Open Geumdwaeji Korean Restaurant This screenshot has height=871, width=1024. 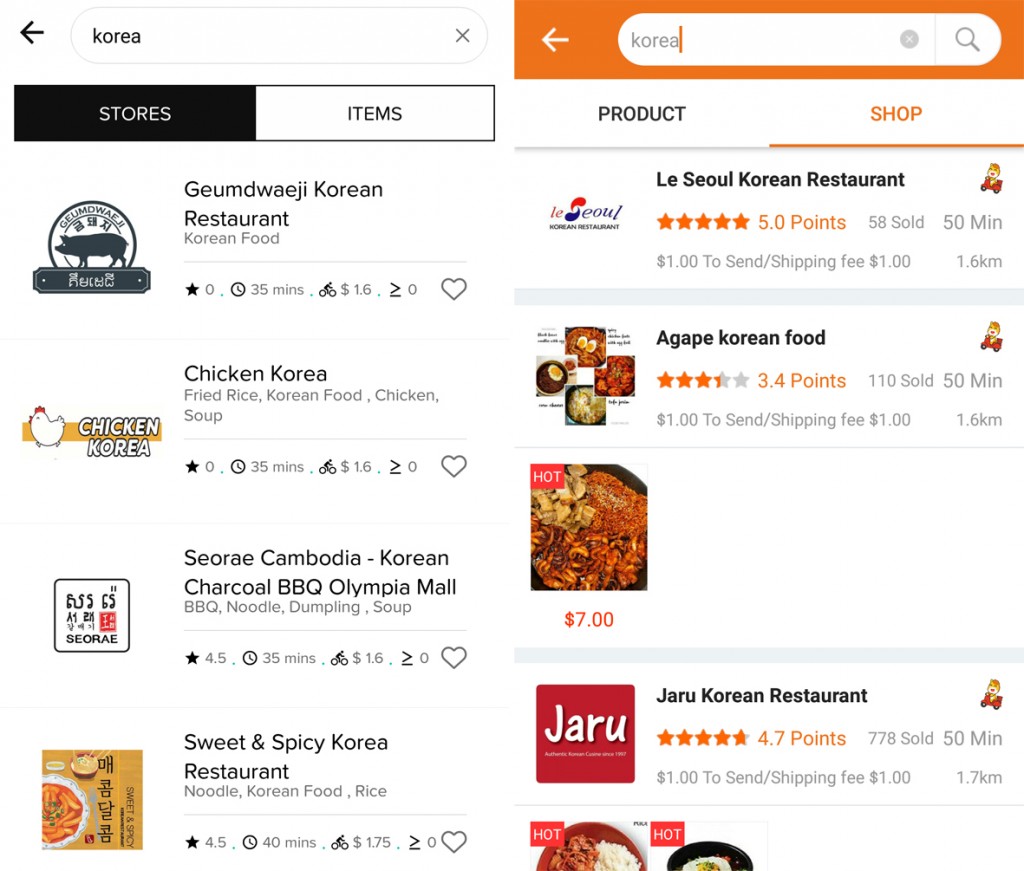coord(283,203)
